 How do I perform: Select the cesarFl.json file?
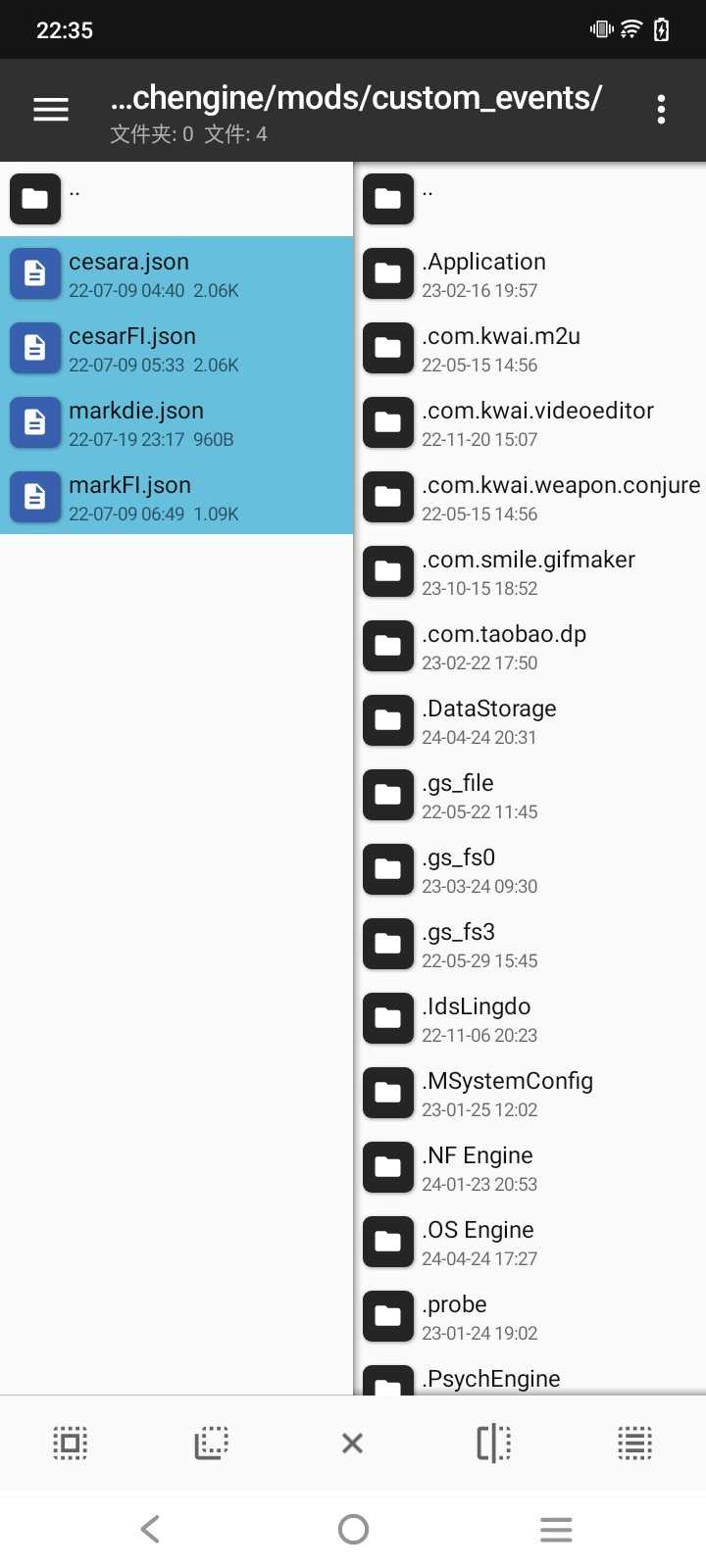click(x=176, y=349)
